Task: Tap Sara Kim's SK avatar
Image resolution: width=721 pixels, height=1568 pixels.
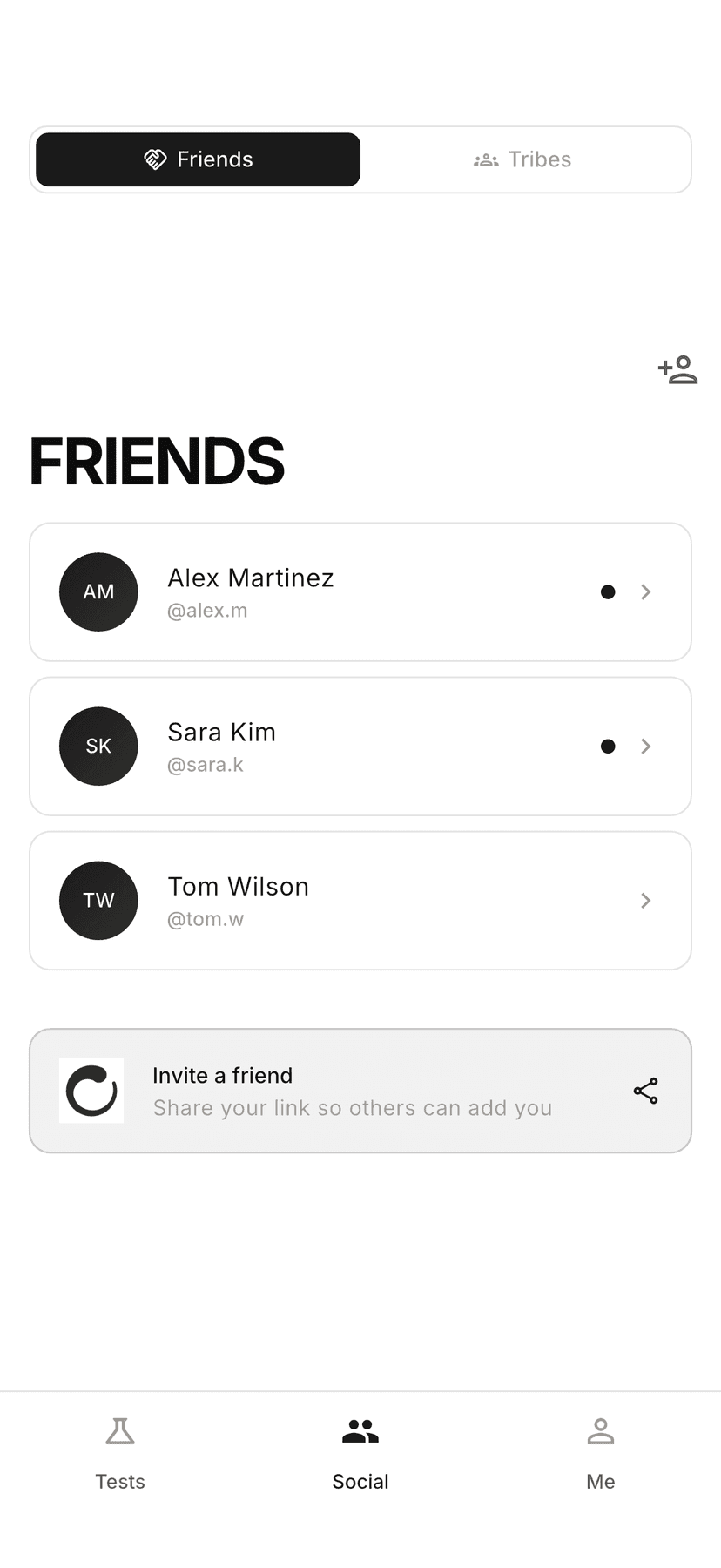Action: 98,746
